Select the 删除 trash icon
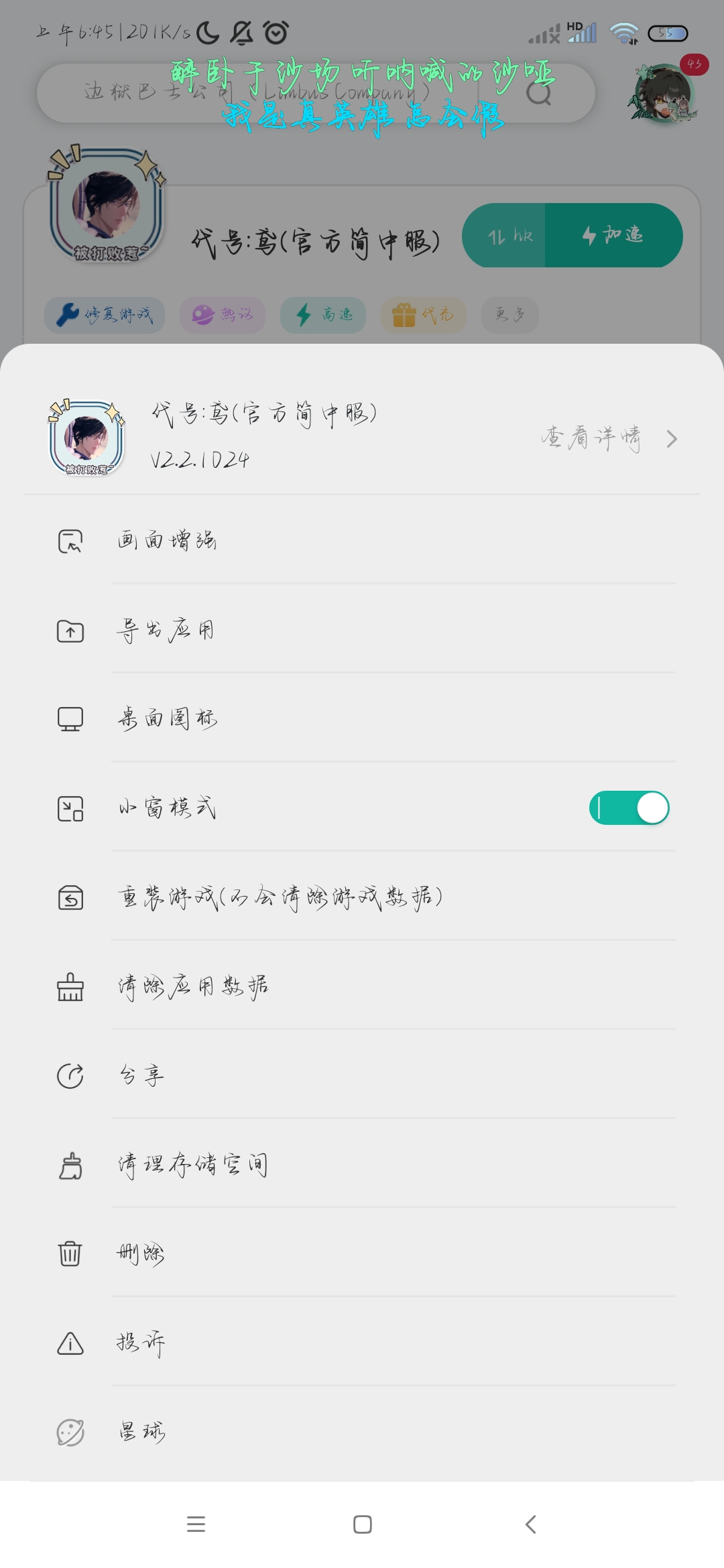 (x=70, y=1253)
